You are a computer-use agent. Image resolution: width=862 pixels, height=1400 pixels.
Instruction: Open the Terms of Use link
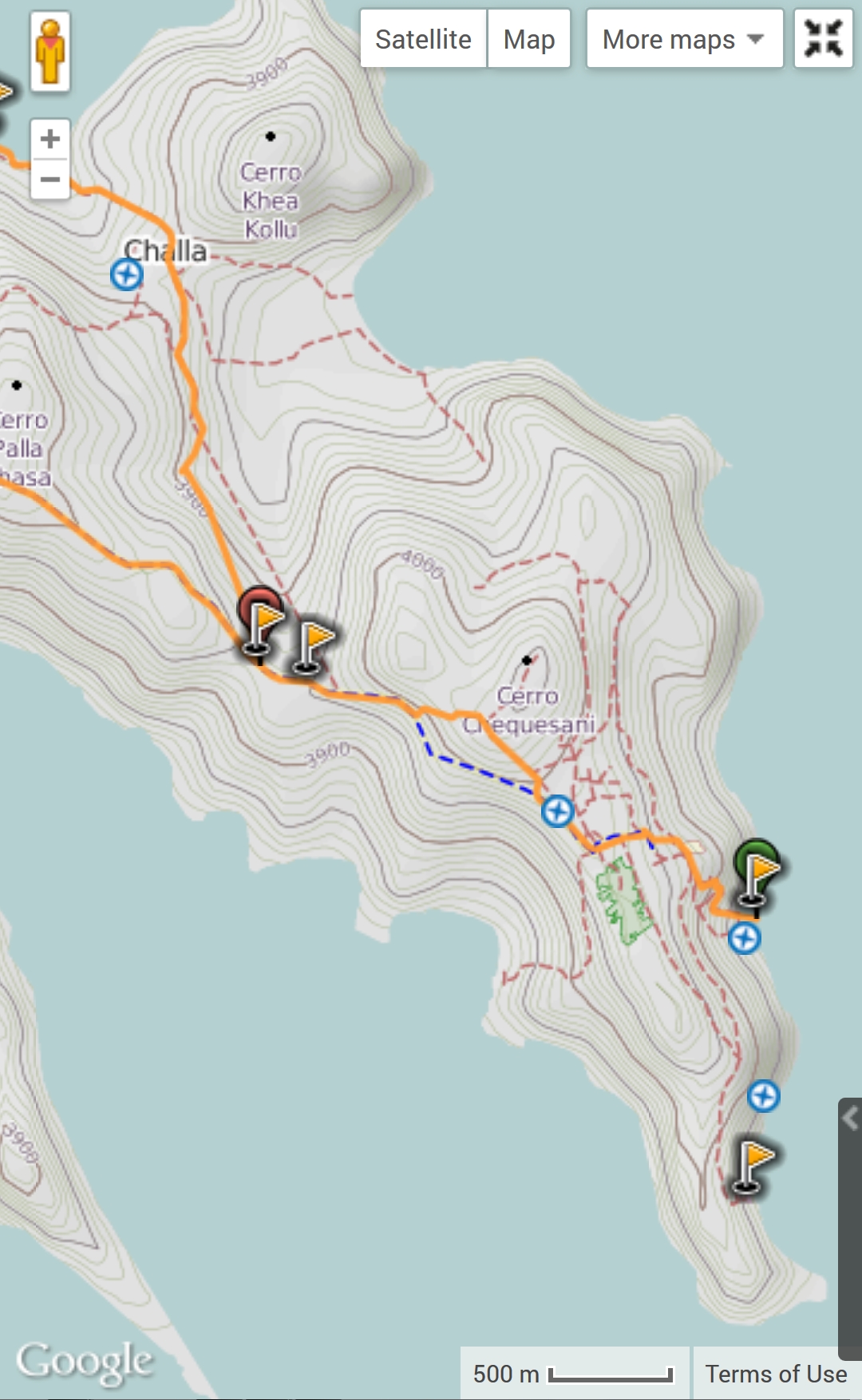tap(776, 1374)
